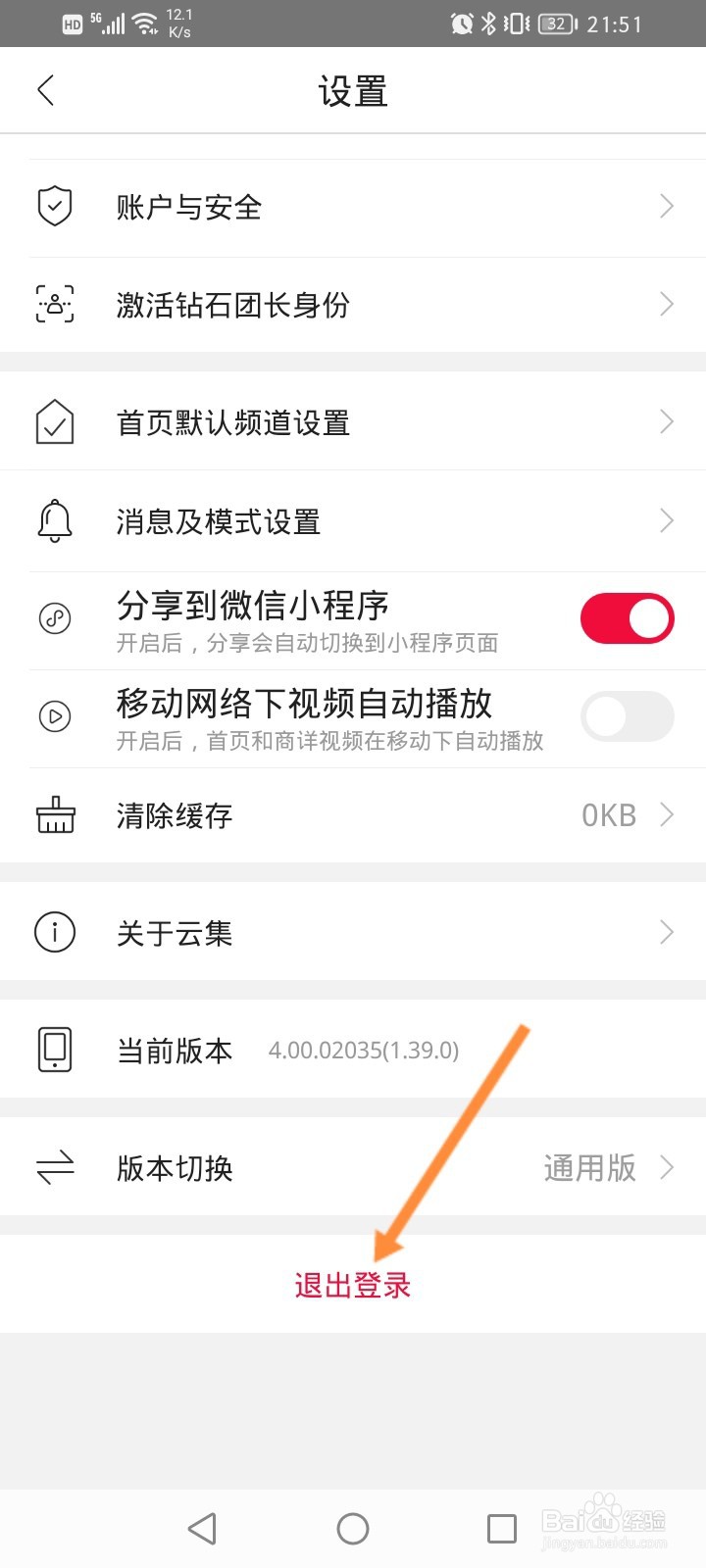Open the 首页默认频道设置 menu entry
Screen dimensions: 706x1568
point(353,421)
